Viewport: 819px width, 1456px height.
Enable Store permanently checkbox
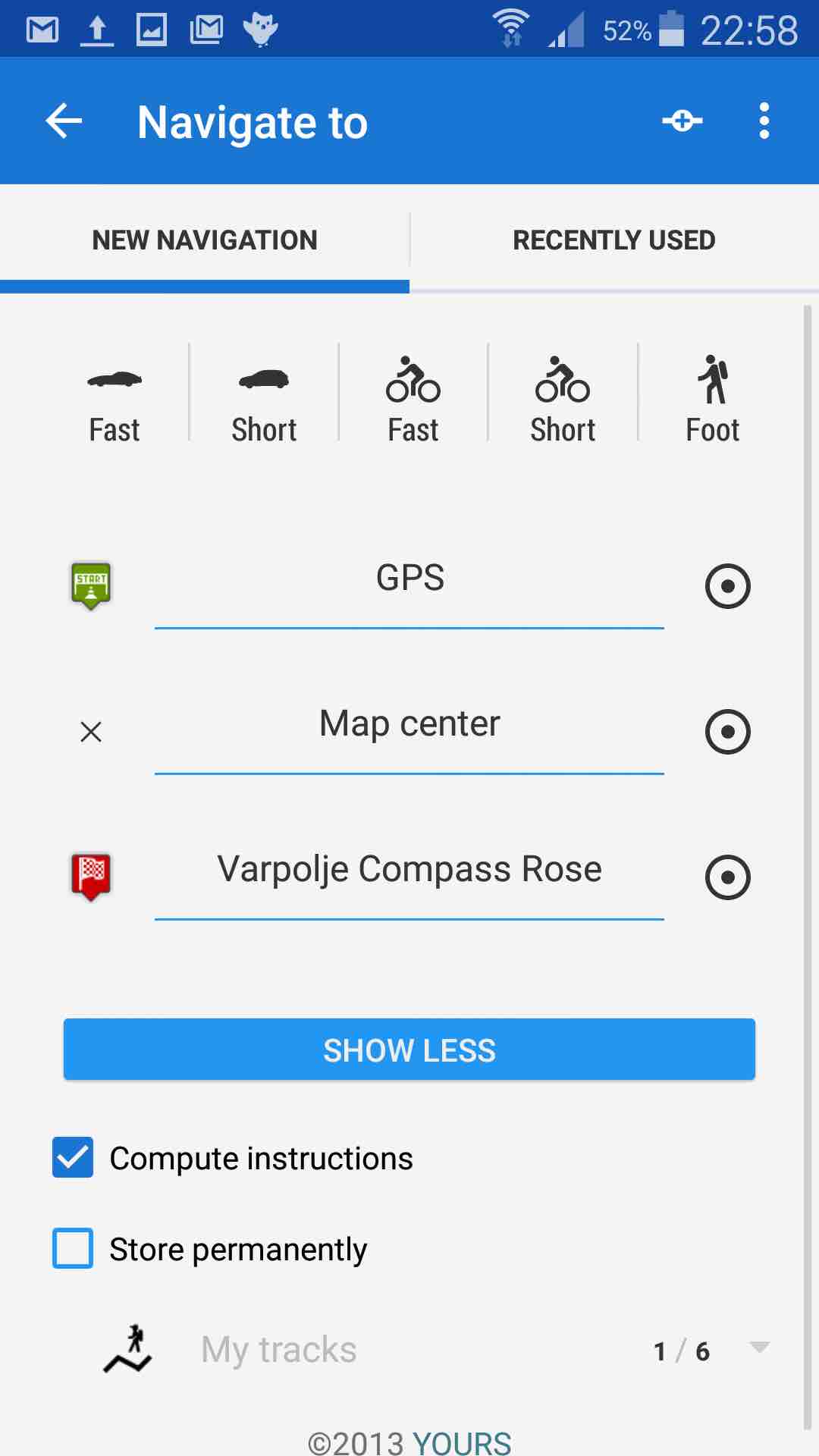[73, 1248]
